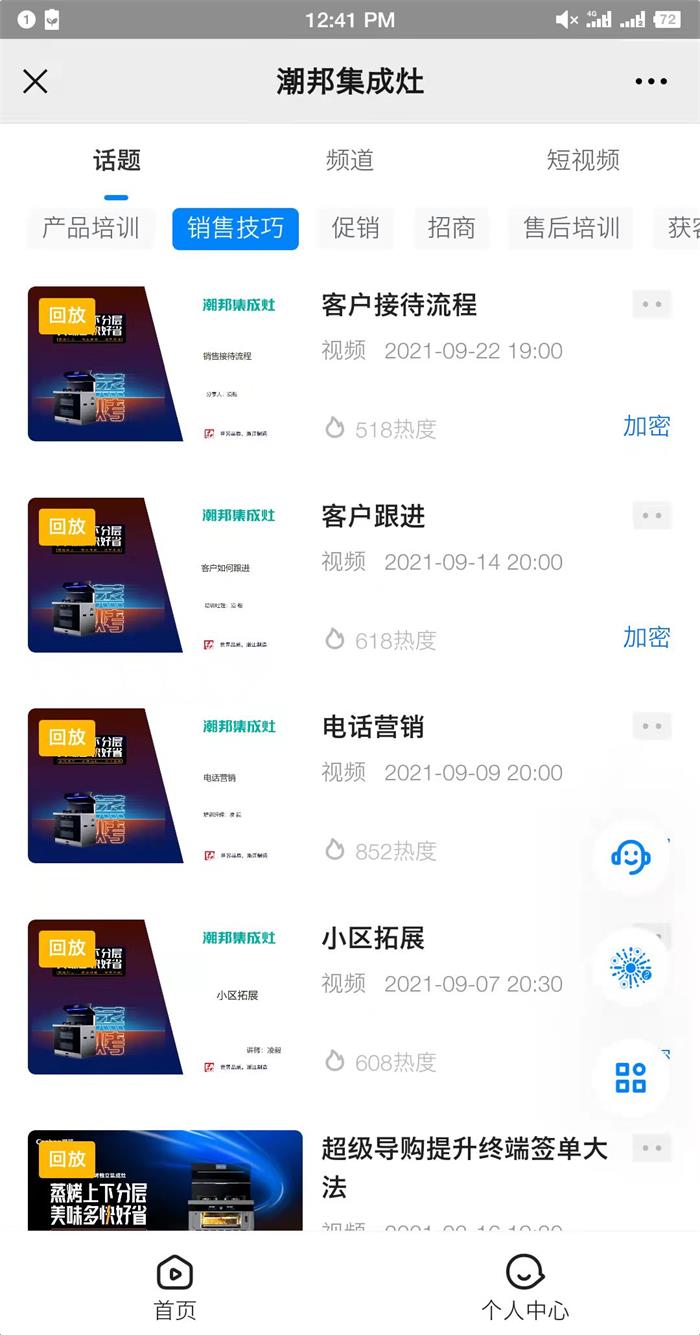This screenshot has height=1335, width=700.
Task: Open the 小区拓展 video
Action: (372, 938)
